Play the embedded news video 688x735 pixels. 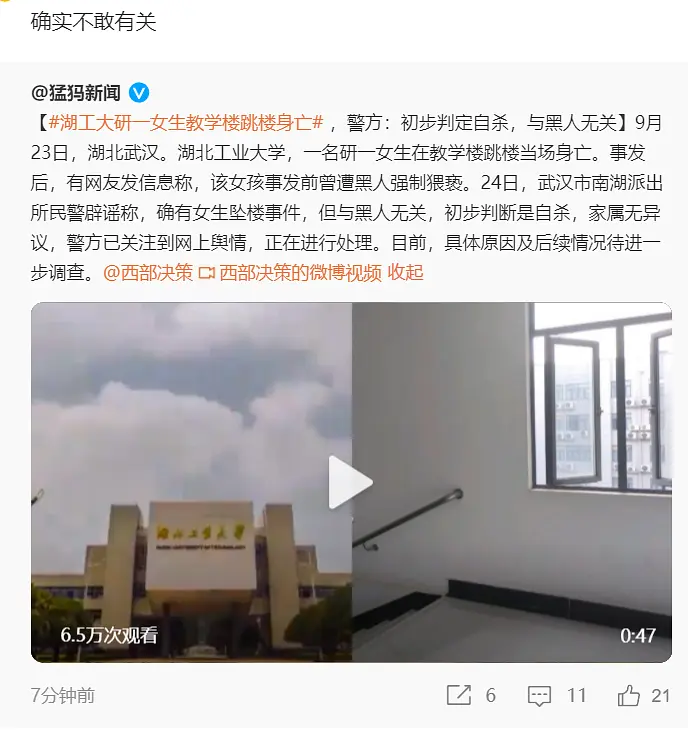click(351, 483)
